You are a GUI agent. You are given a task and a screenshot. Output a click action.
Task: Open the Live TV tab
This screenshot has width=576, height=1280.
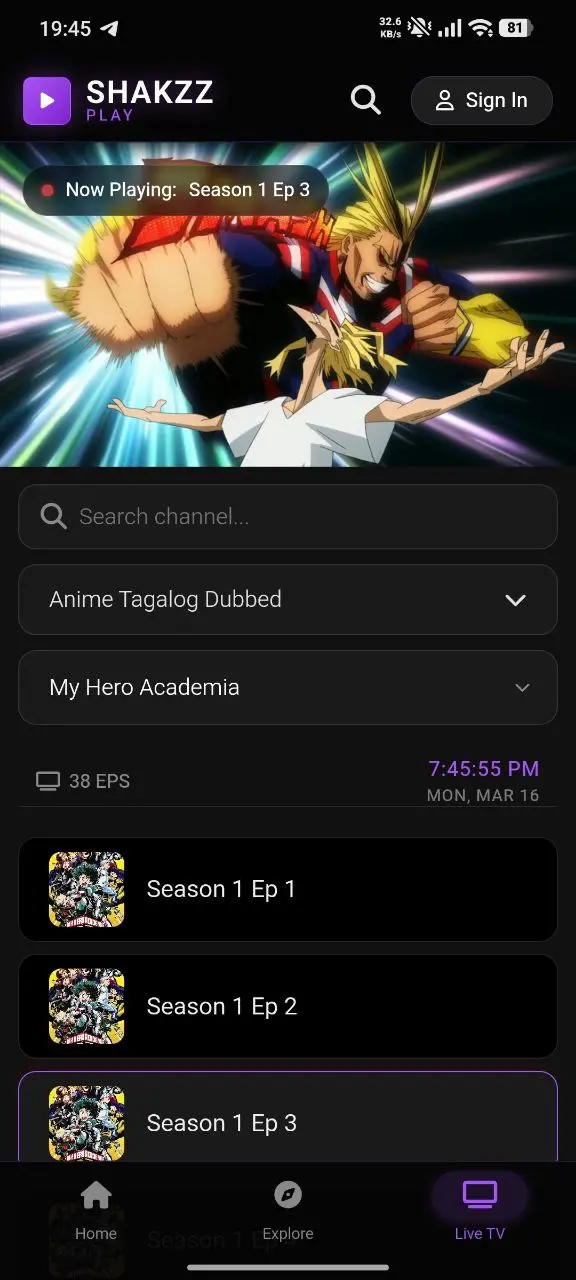coord(480,1211)
